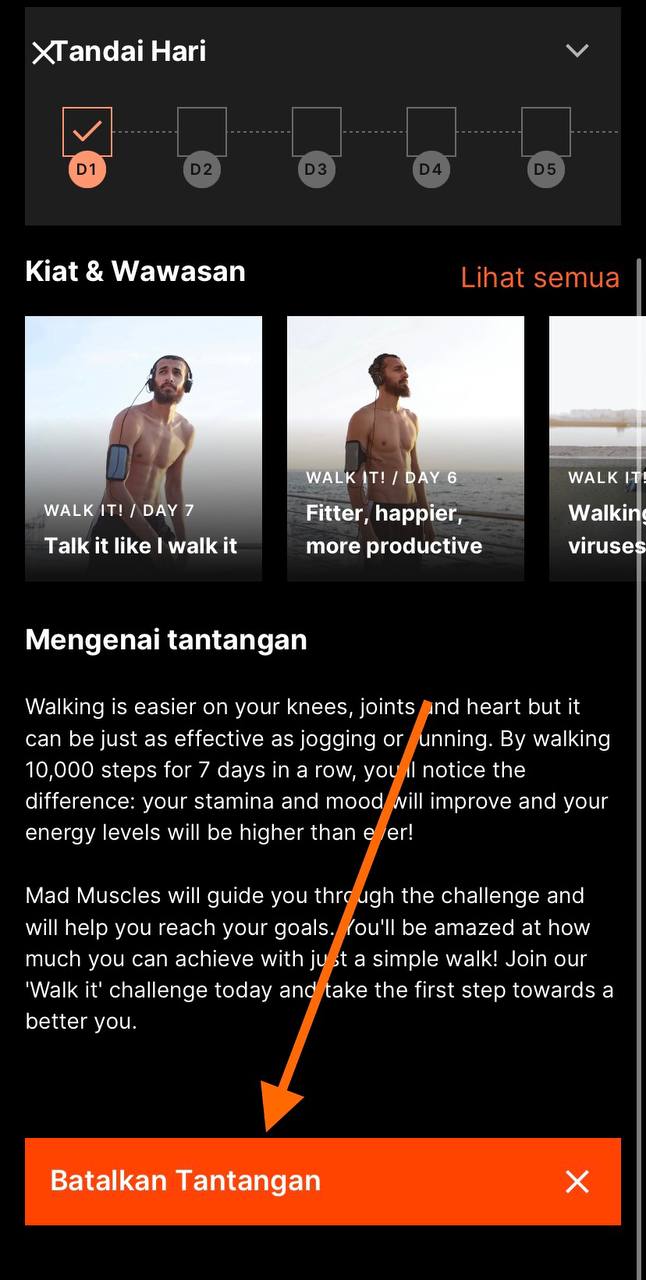Open the 'Talk it like I walk it' article
The image size is (646, 1280).
[143, 448]
